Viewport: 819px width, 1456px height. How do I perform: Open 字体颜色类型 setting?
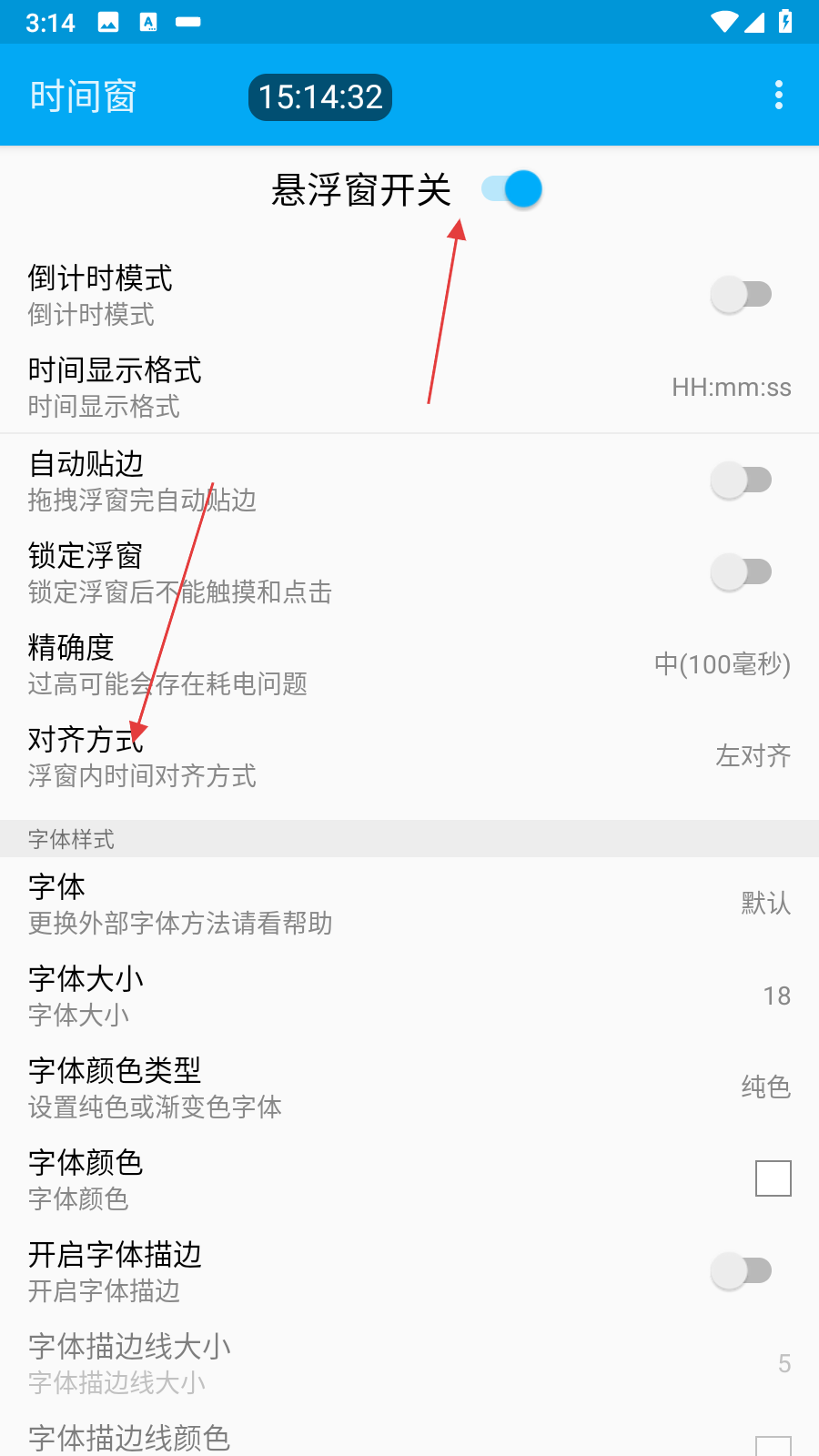(409, 1087)
